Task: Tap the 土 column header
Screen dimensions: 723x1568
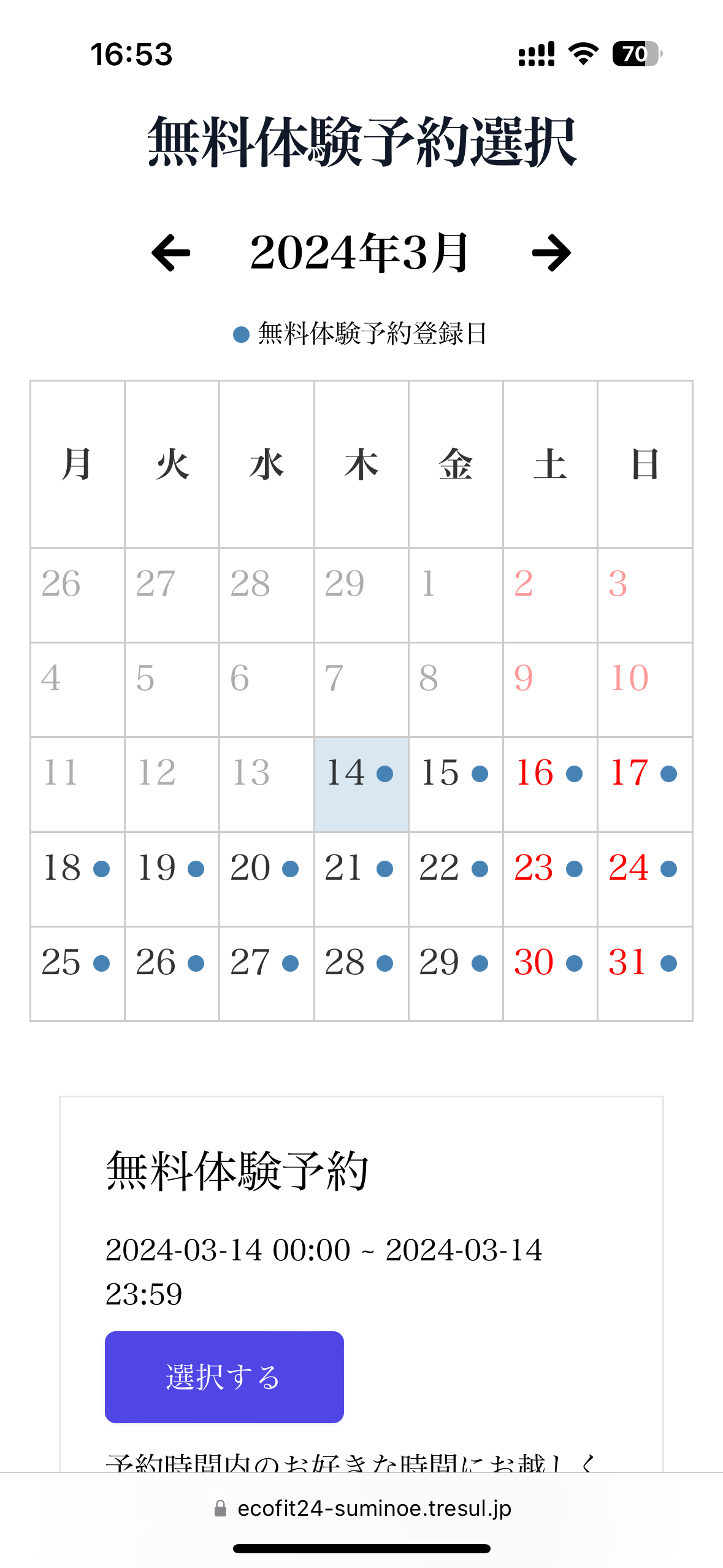Action: pyautogui.click(x=549, y=465)
